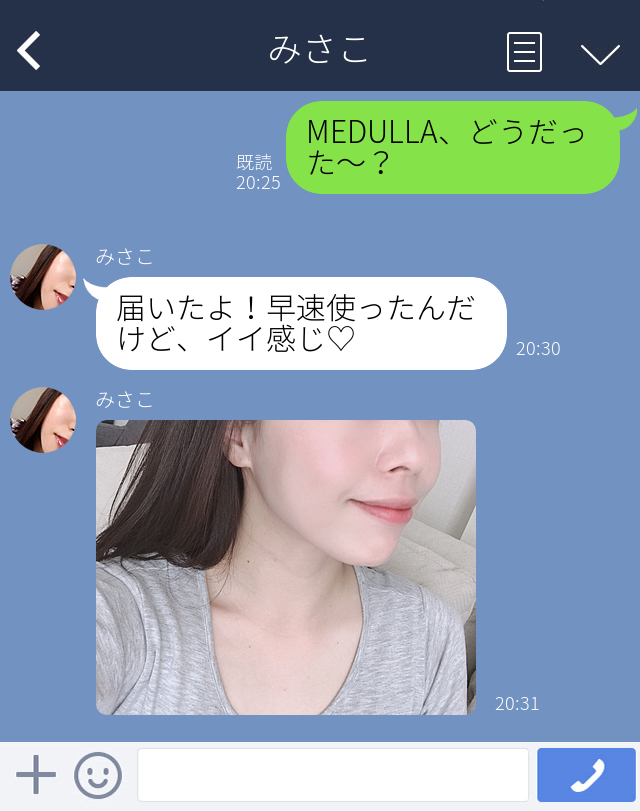Tap the plus attachment button
Viewport: 640px width, 811px height.
[x=36, y=775]
